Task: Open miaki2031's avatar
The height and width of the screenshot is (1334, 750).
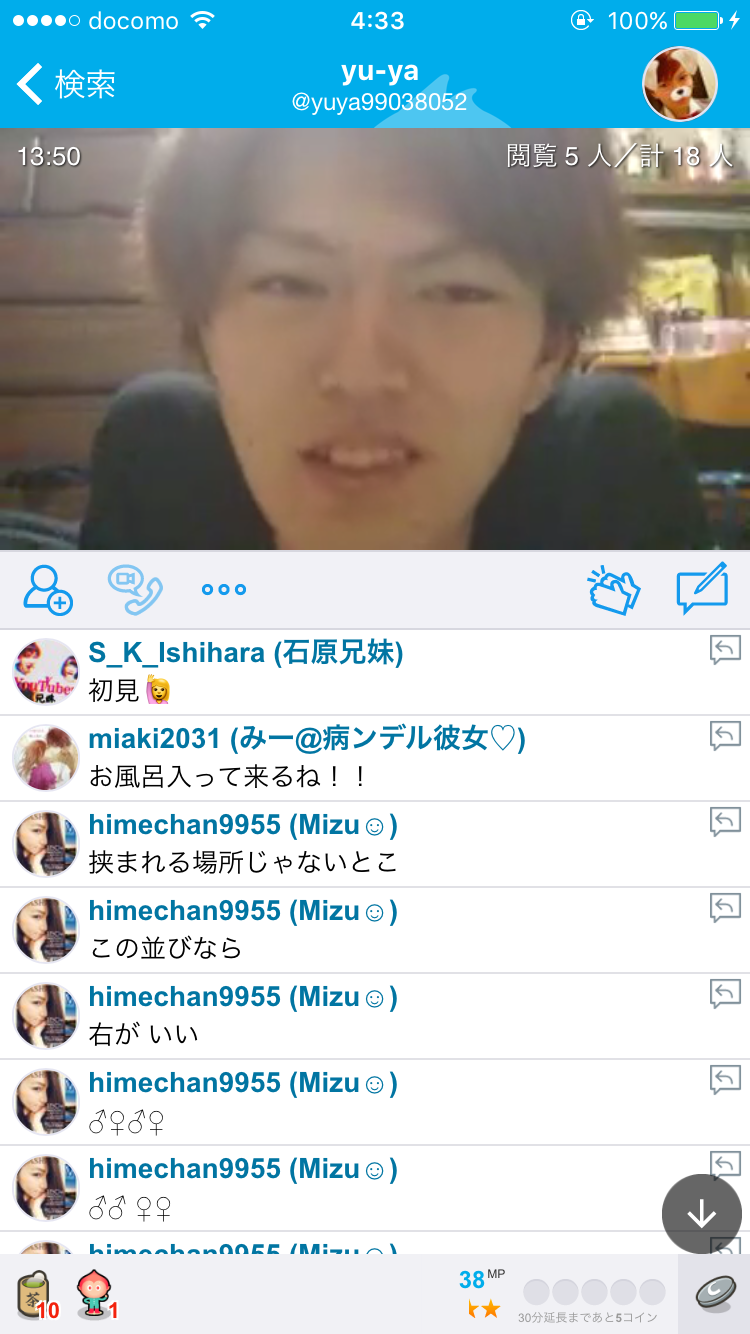Action: [45, 757]
